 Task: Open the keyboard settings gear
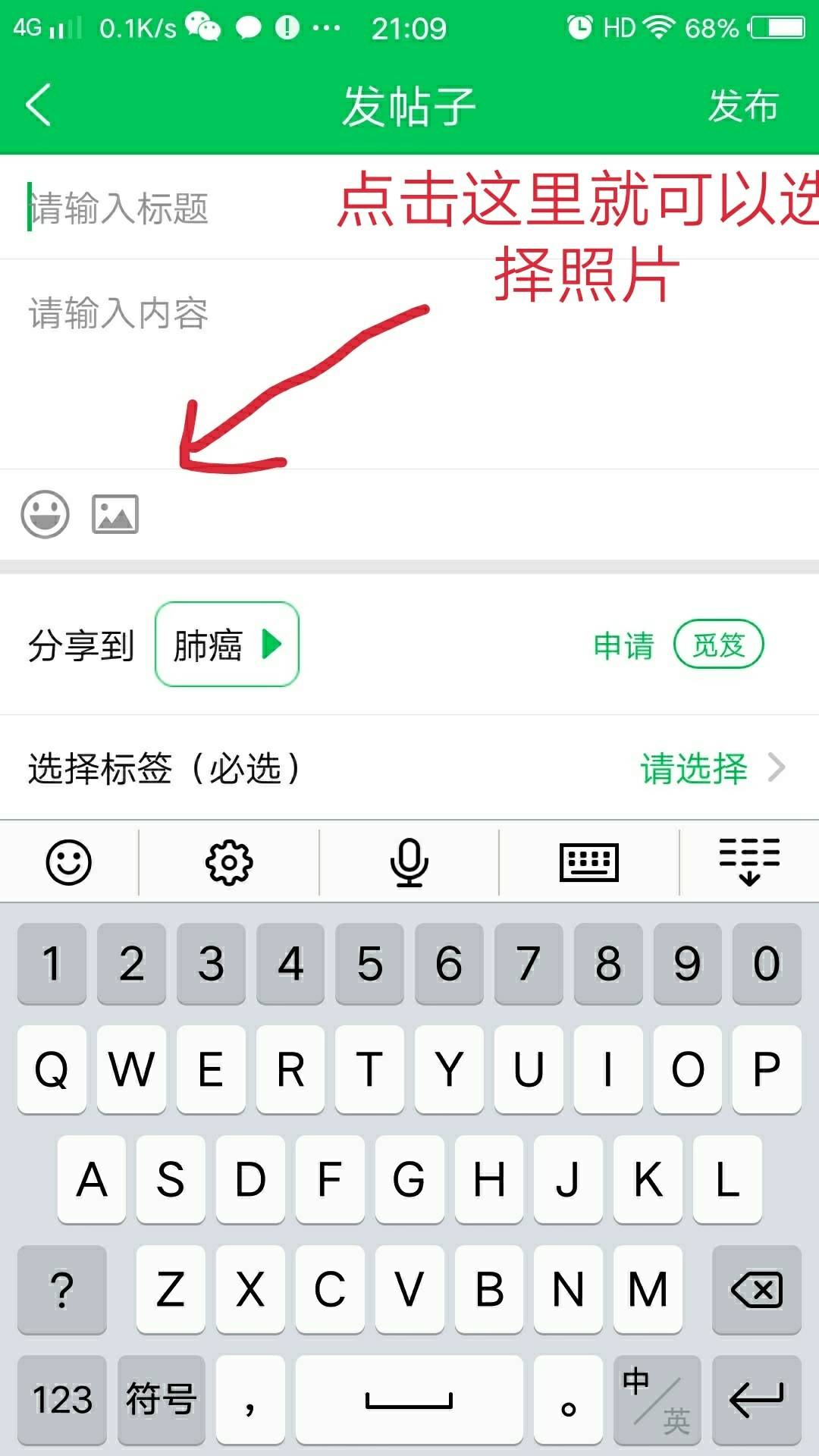point(229,862)
